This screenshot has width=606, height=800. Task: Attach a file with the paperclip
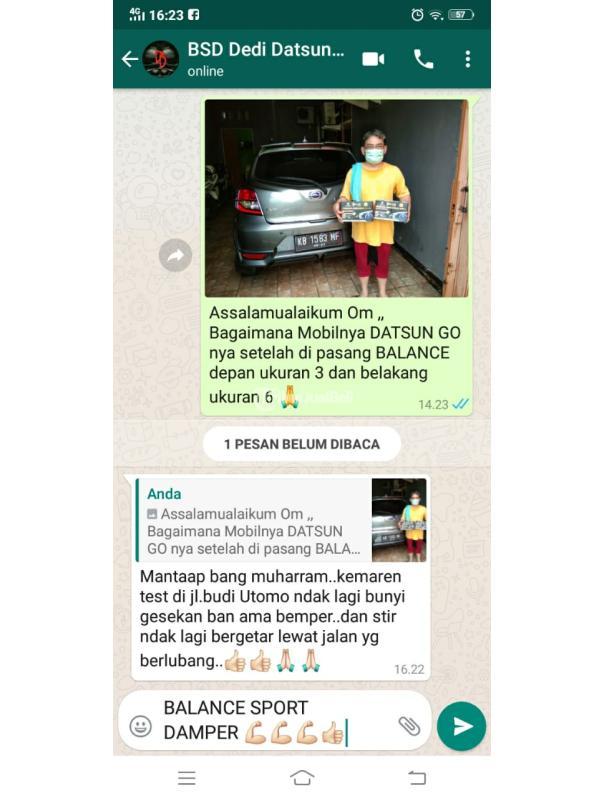[x=408, y=726]
